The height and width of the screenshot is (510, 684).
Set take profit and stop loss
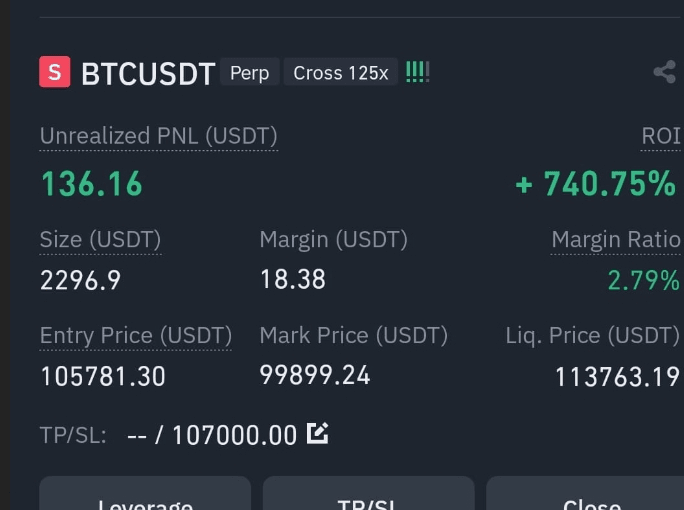[368, 496]
